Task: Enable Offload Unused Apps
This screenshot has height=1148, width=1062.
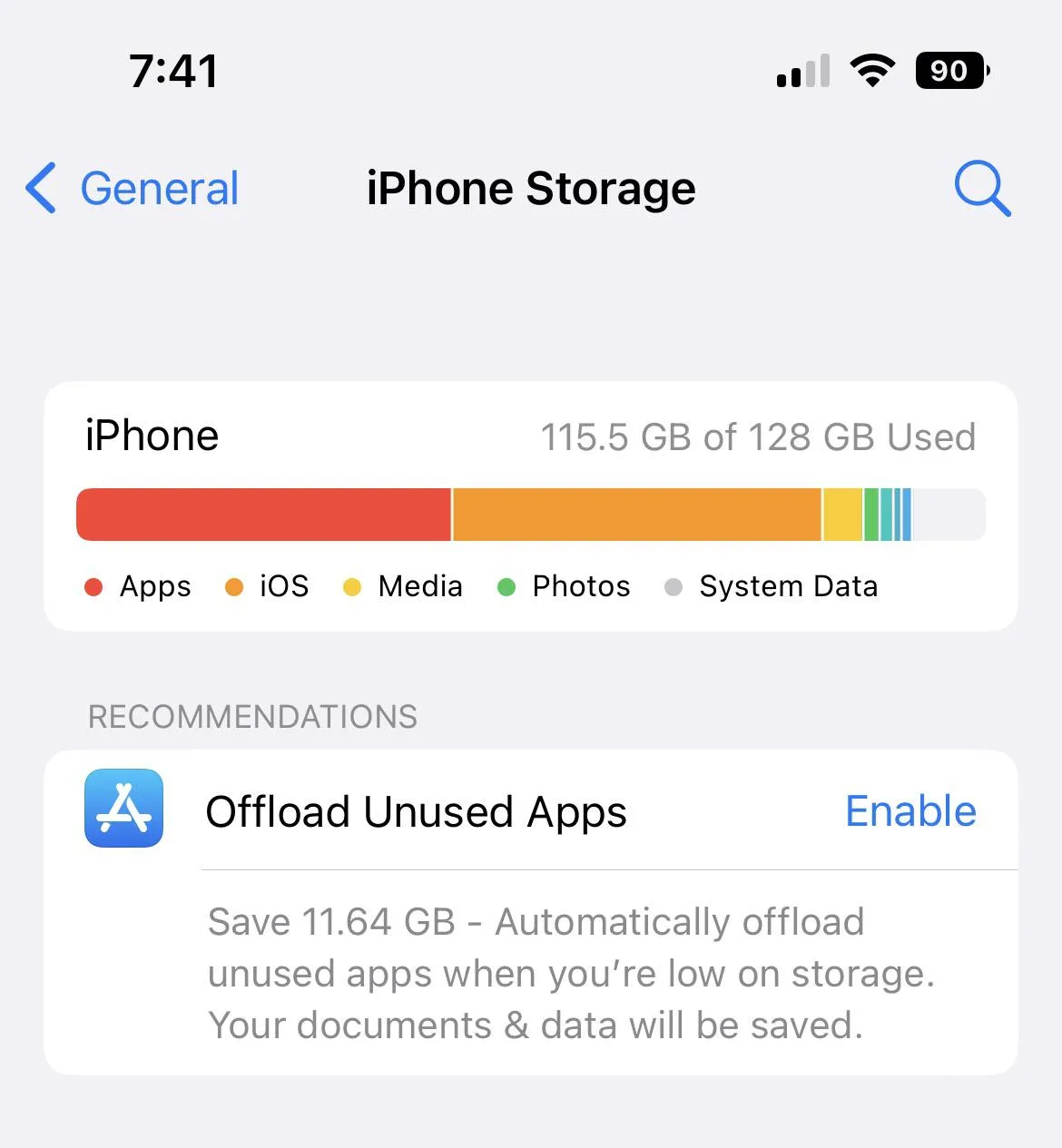Action: (x=910, y=811)
